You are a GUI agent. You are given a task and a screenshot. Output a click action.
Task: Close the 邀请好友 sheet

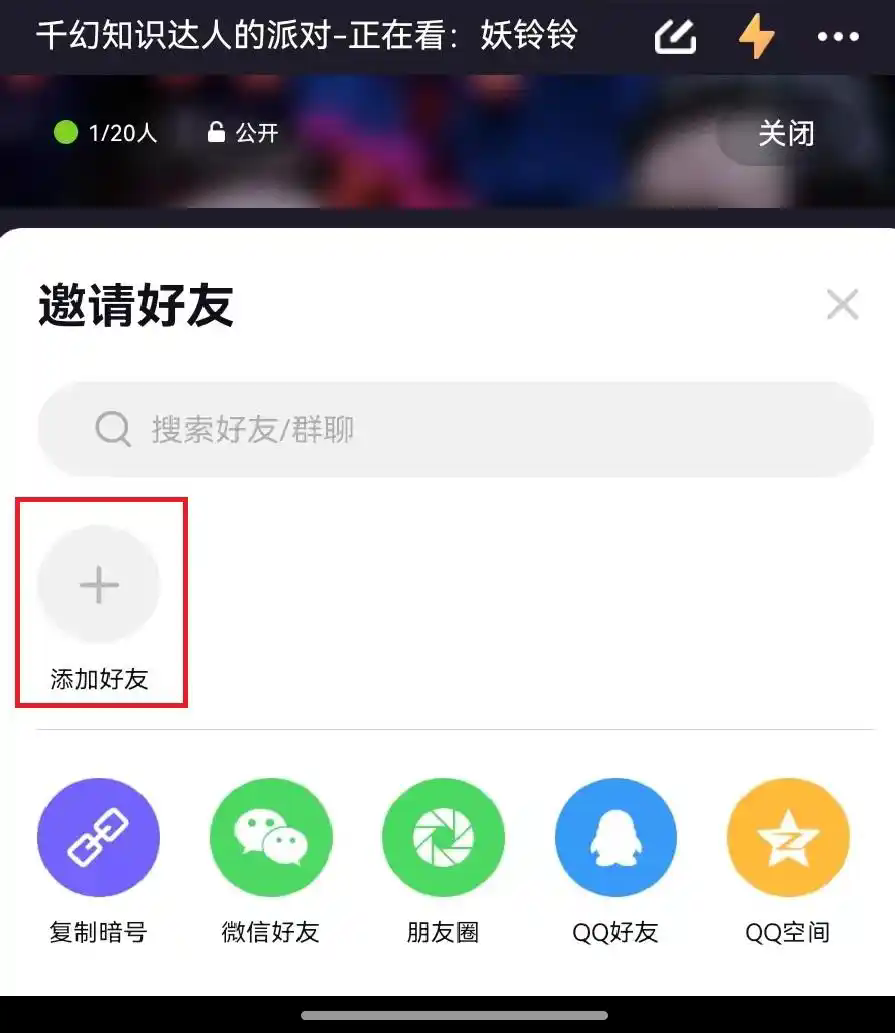coord(843,304)
